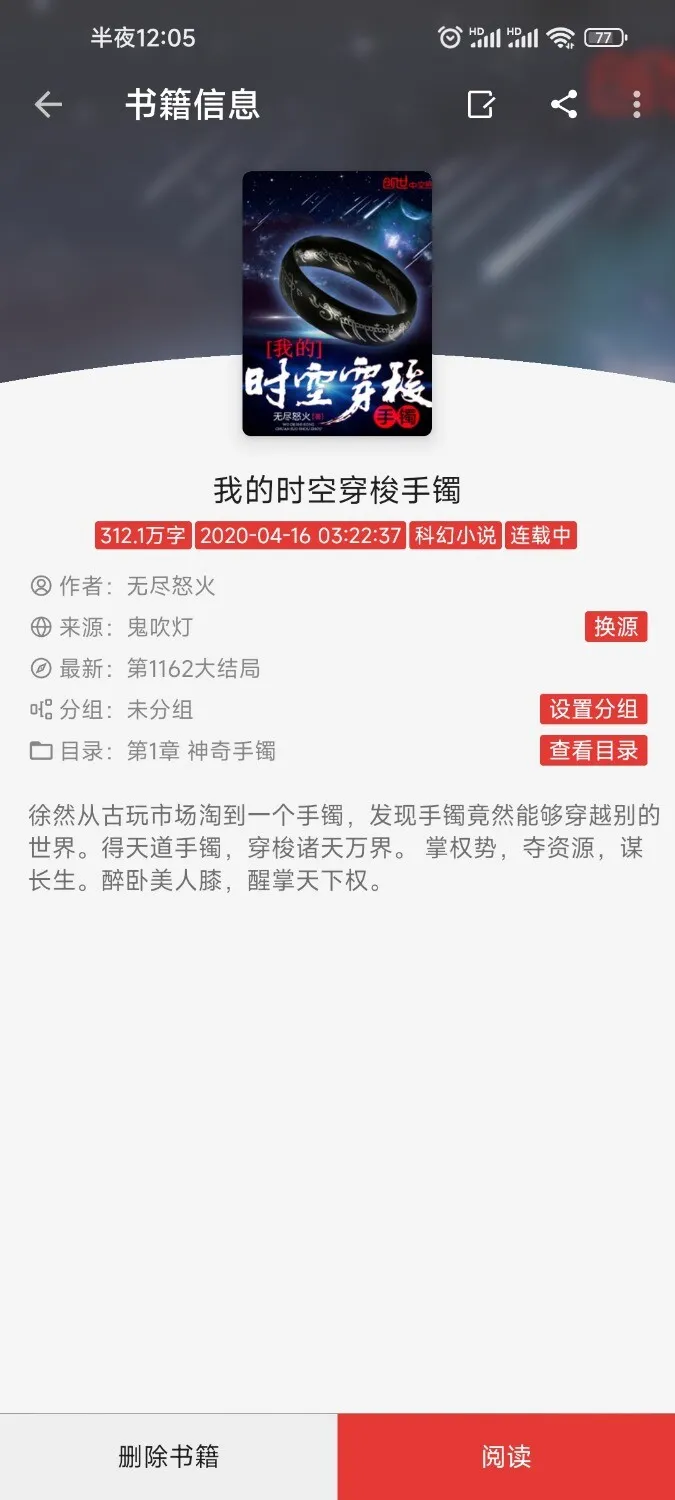Go back using the arrow

(48, 104)
